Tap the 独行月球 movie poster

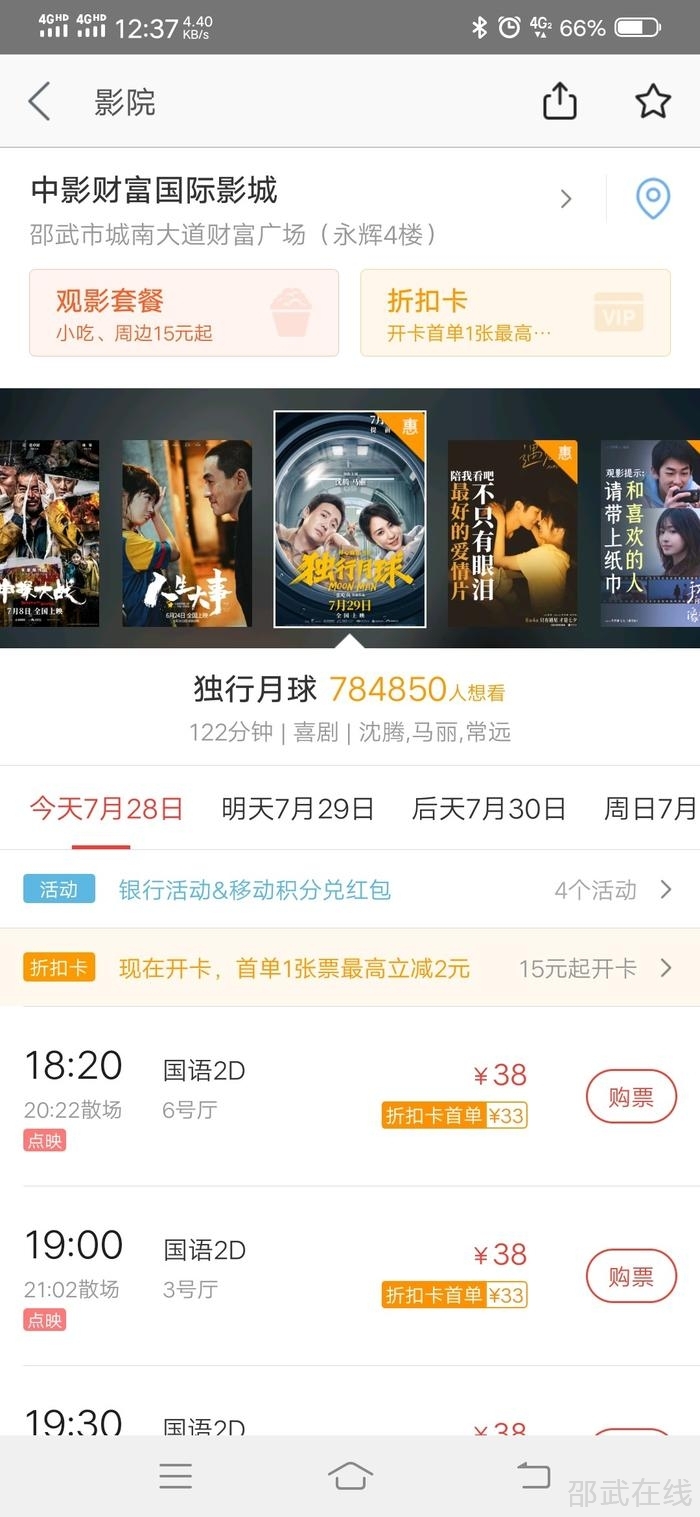350,518
